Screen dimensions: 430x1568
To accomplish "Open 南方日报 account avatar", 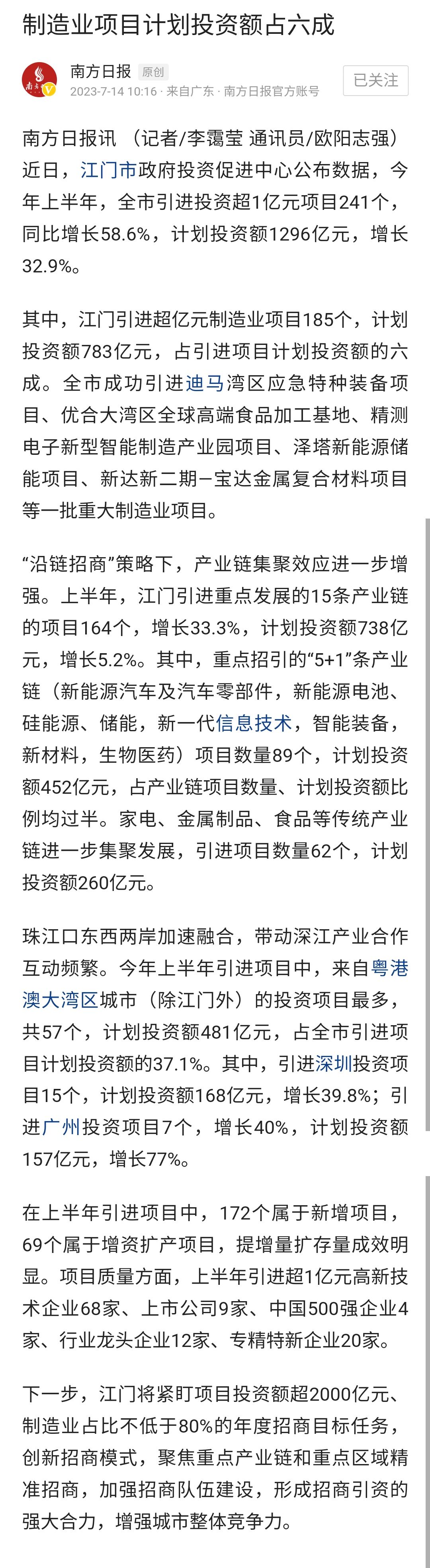I will point(40,80).
